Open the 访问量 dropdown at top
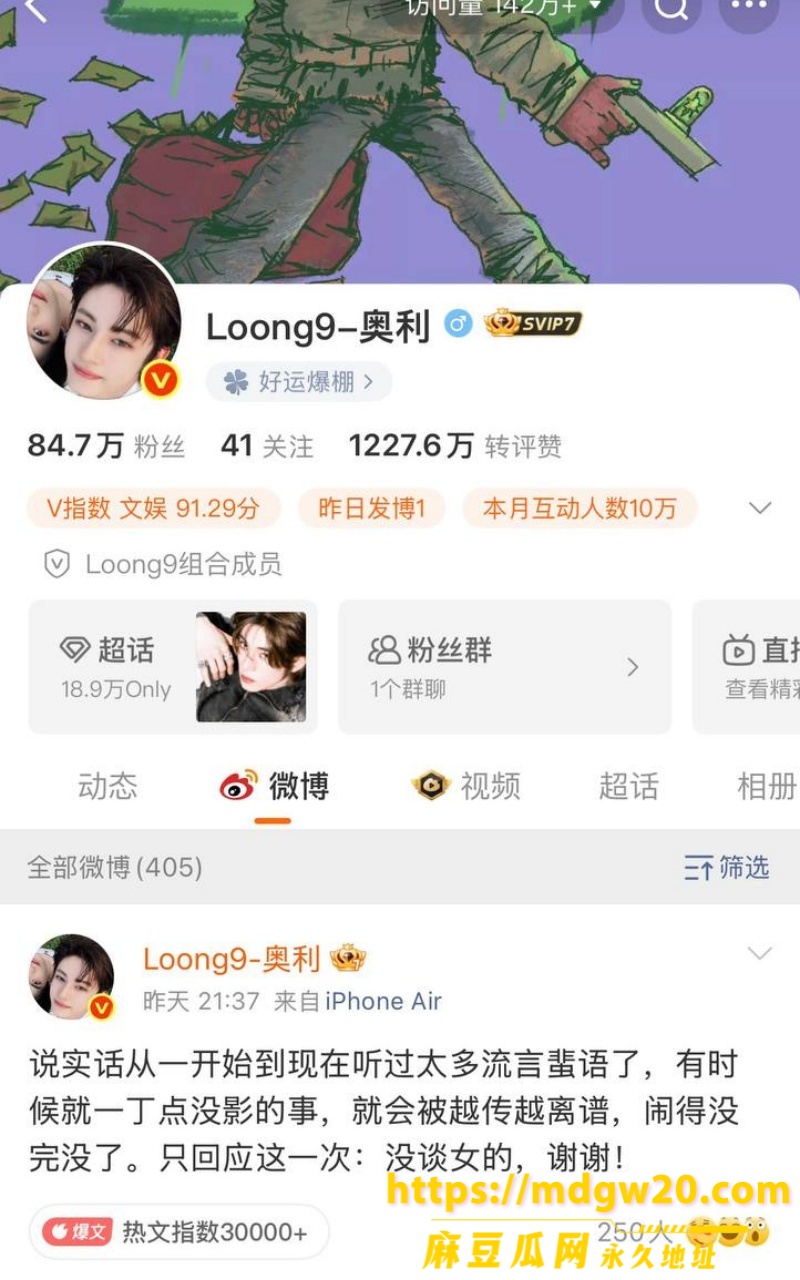 click(x=504, y=8)
